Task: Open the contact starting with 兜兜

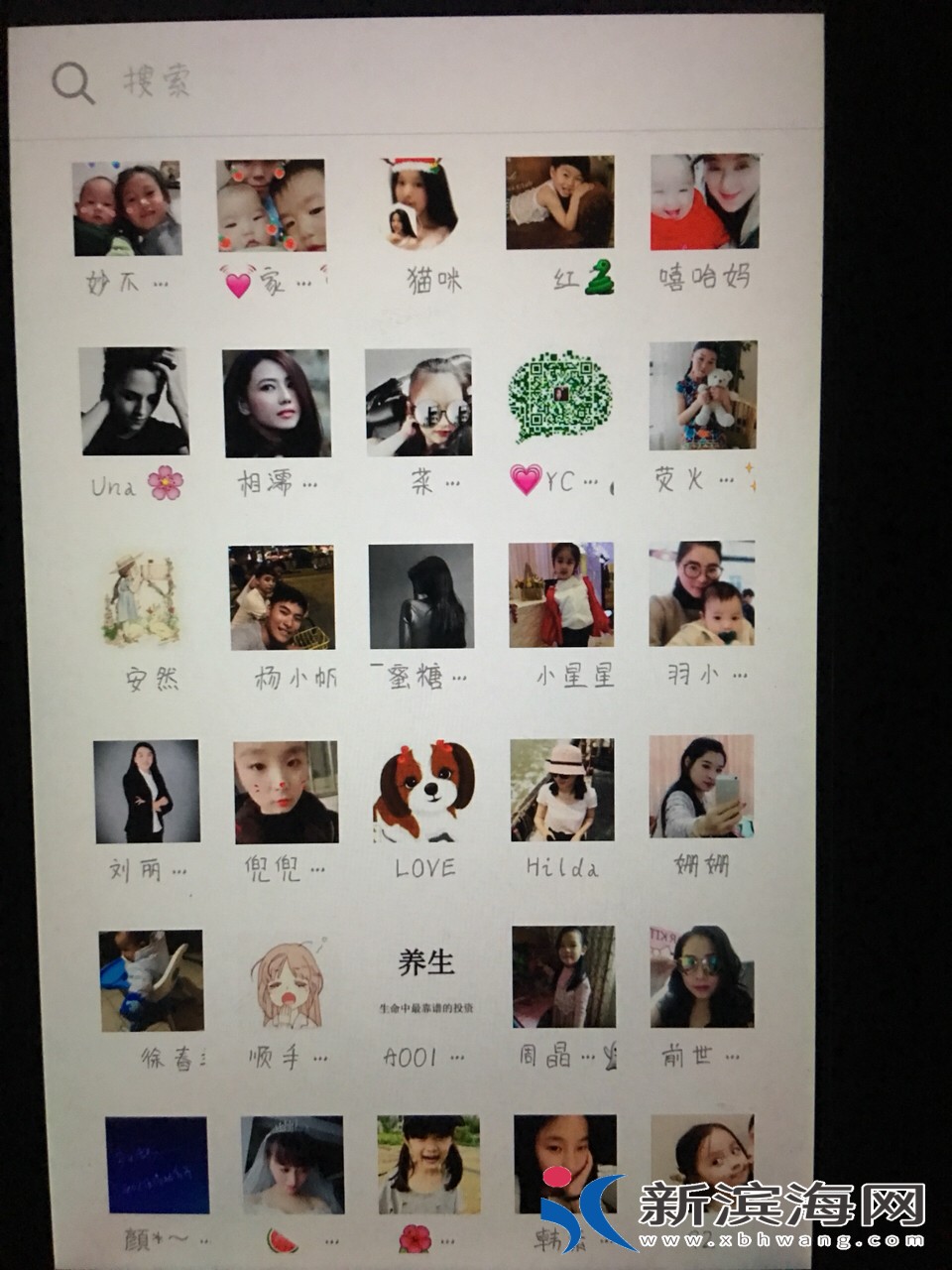Action: point(286,792)
